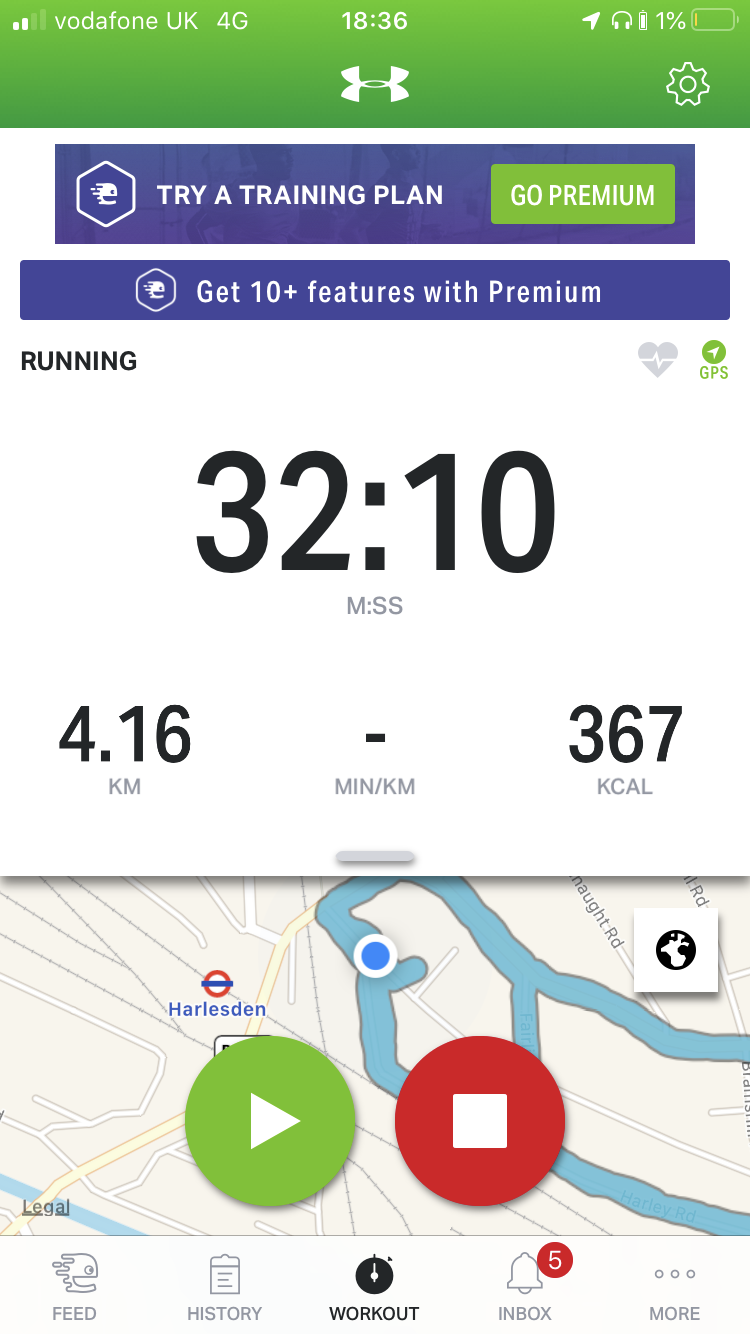Open the Get 10+ features with Premium banner
This screenshot has height=1334, width=750.
375,291
